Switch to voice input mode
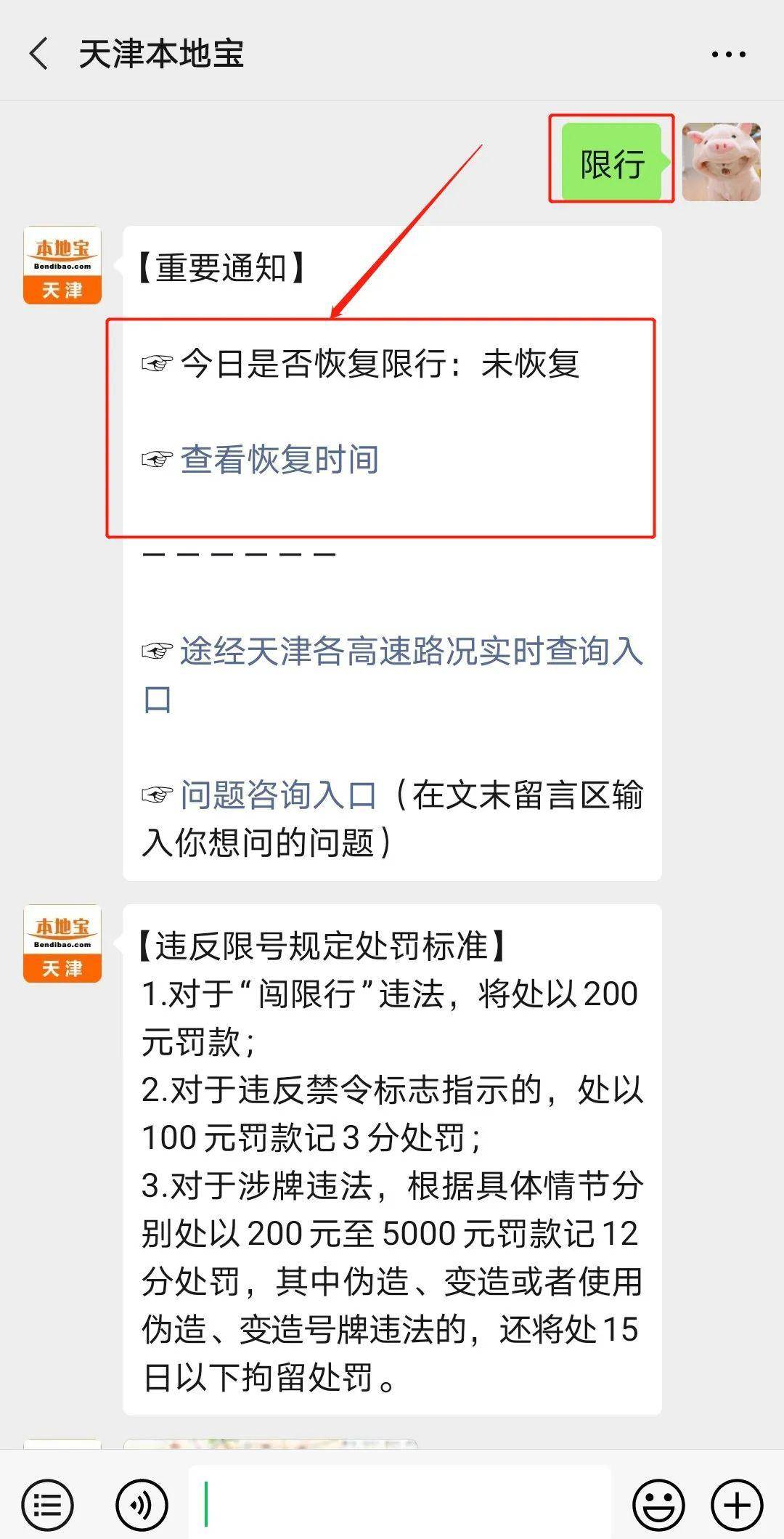The height and width of the screenshot is (1539, 784). [x=142, y=1504]
